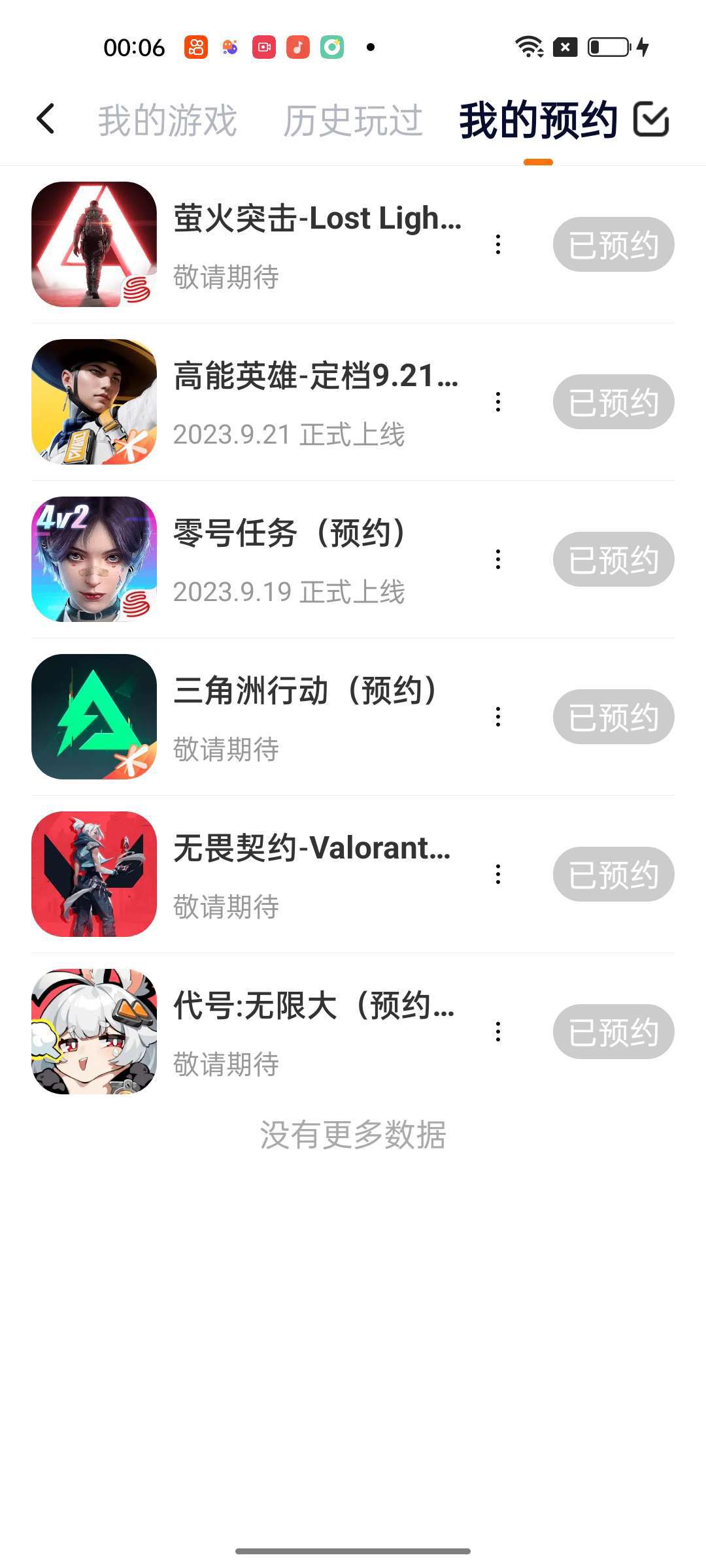Tap the multi-select checkmark icon
The height and width of the screenshot is (1568, 706).
click(x=651, y=120)
